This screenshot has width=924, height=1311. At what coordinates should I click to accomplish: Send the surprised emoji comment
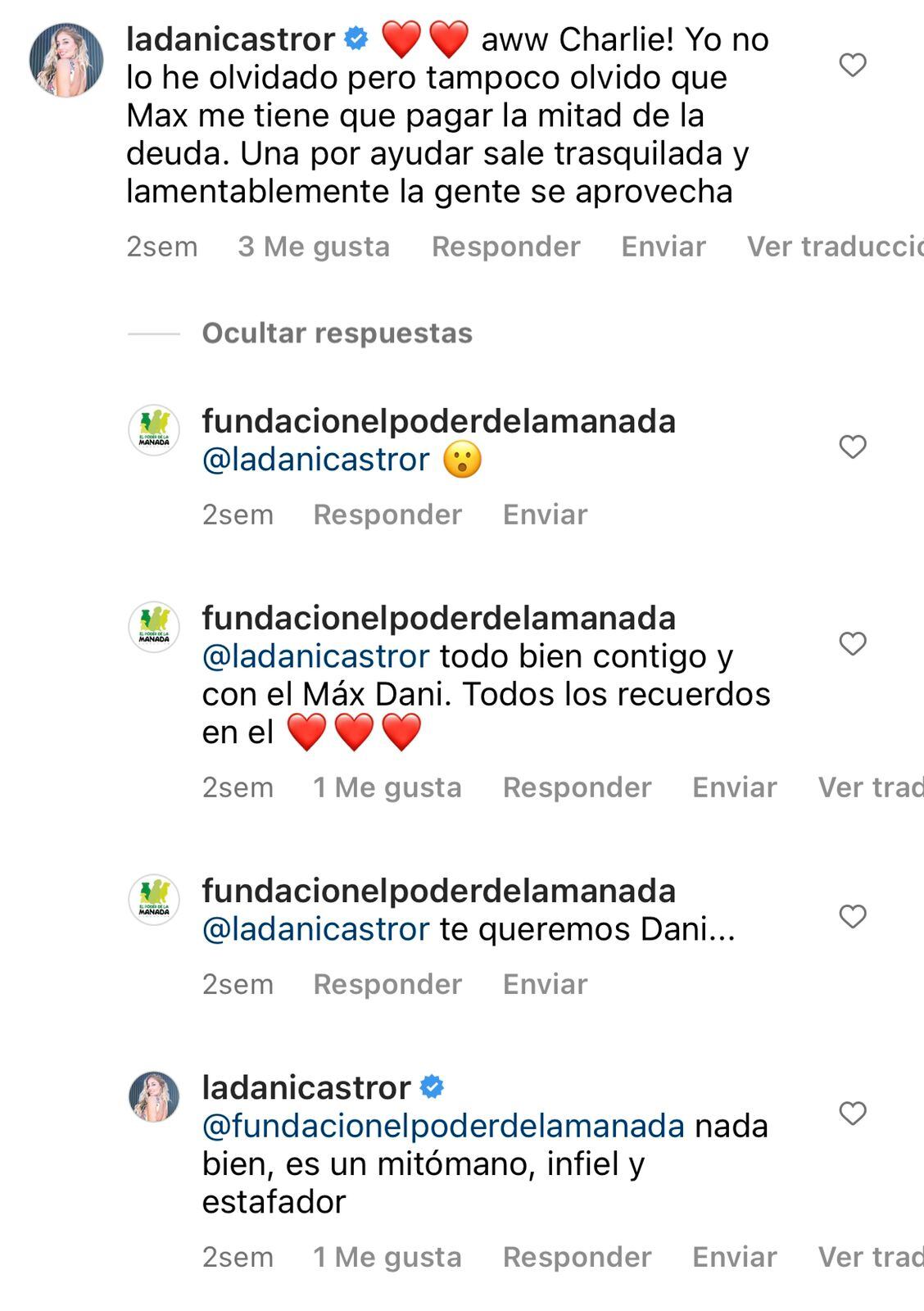tap(545, 515)
